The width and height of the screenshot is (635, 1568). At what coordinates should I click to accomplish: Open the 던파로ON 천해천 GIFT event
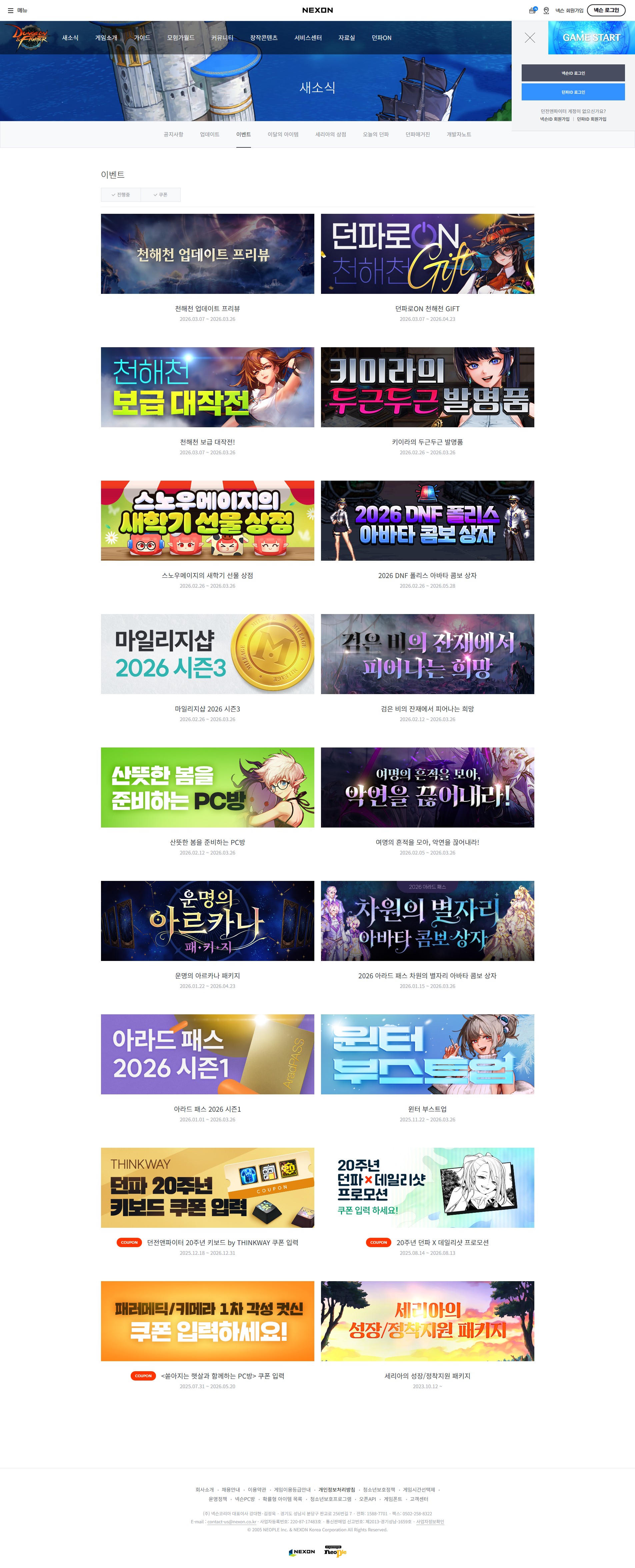click(x=427, y=254)
